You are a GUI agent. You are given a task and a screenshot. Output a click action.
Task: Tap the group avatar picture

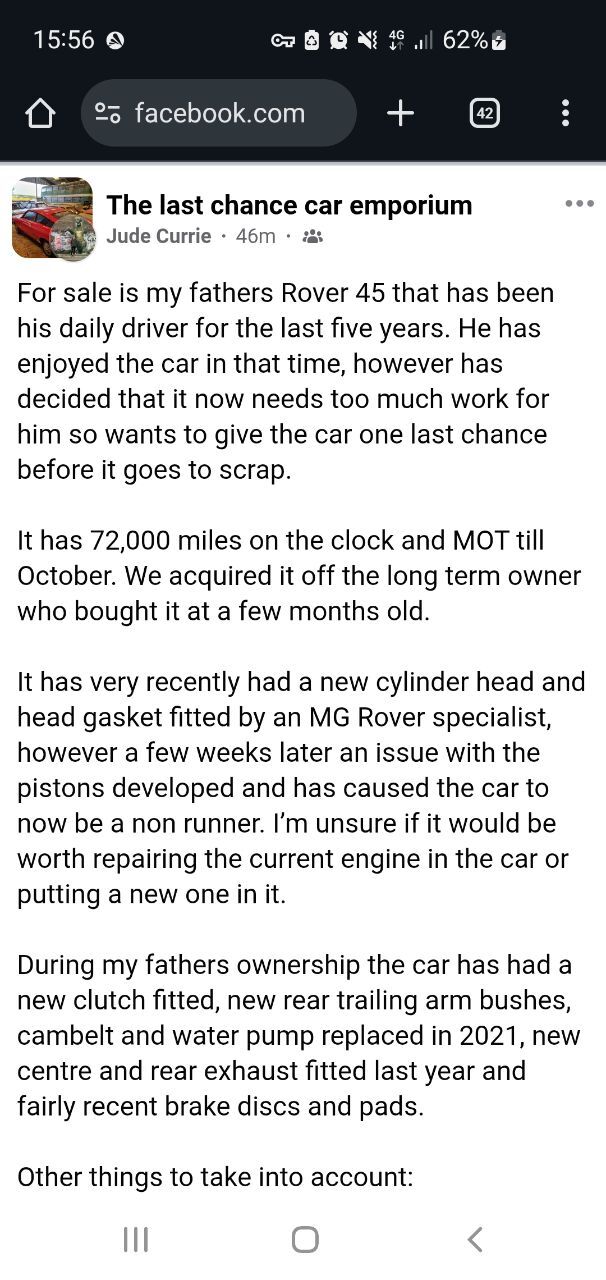pos(52,218)
